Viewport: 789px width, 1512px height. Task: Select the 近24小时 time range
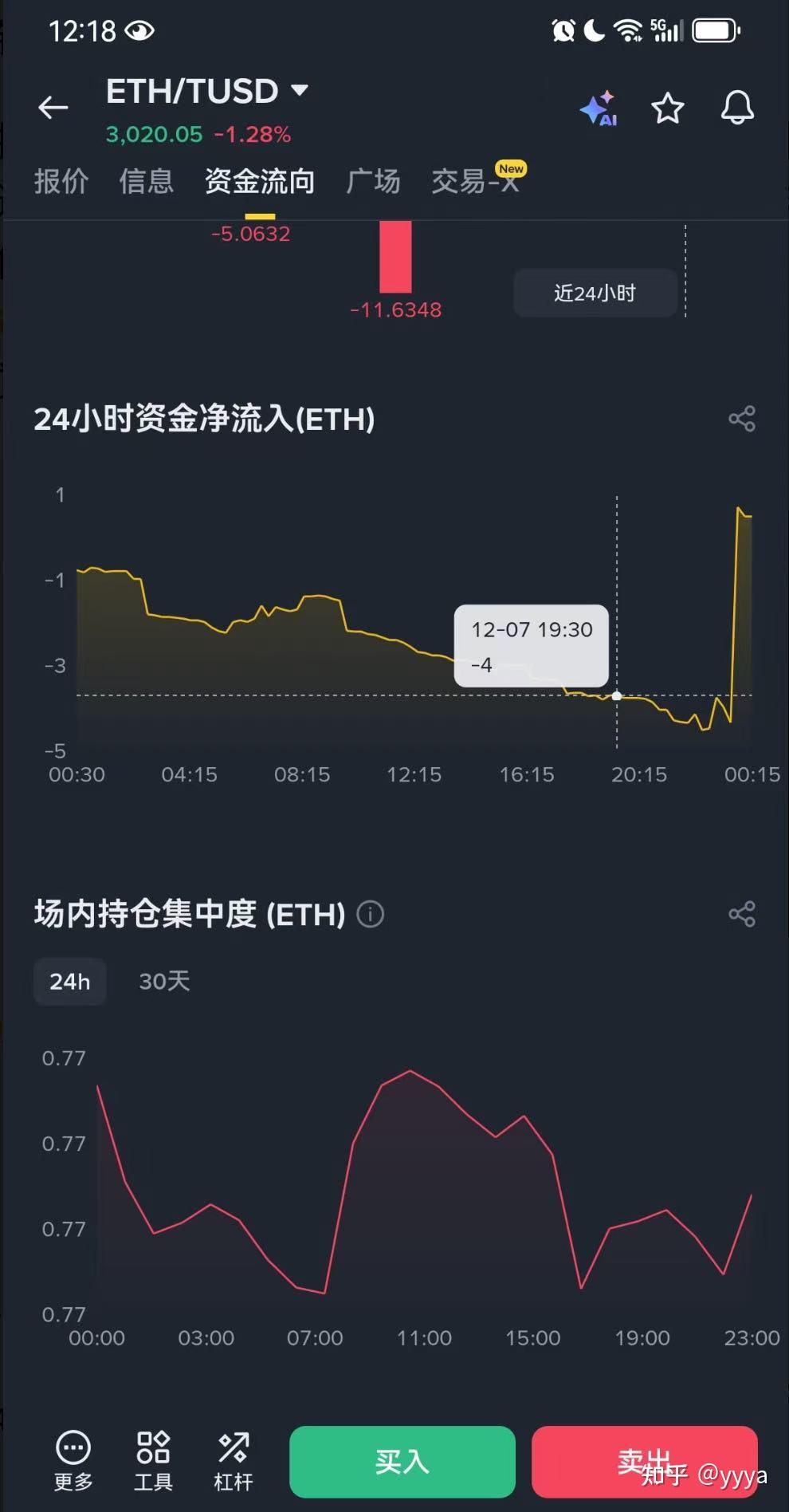pos(595,293)
